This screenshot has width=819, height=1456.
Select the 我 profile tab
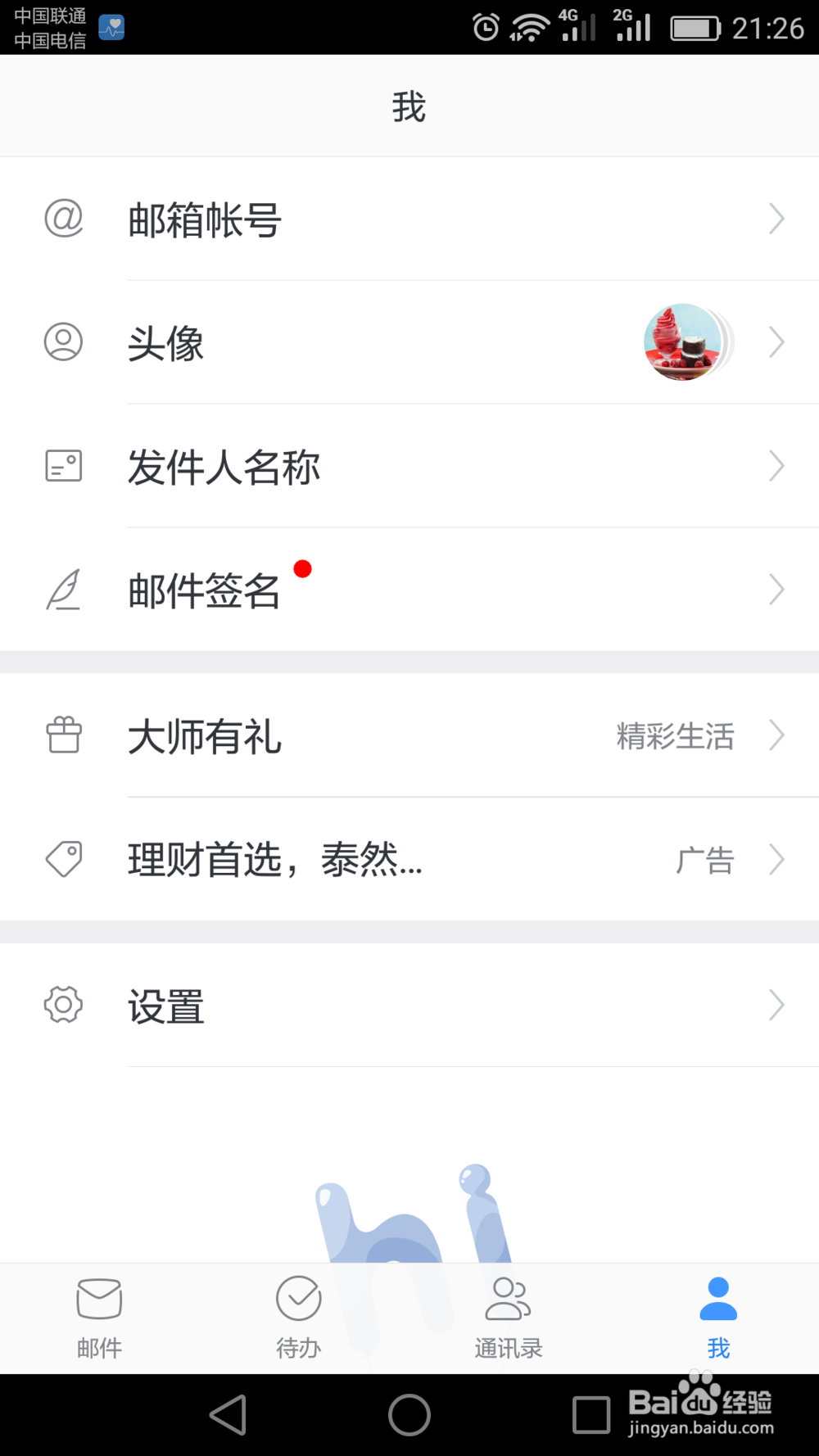coord(718,1317)
